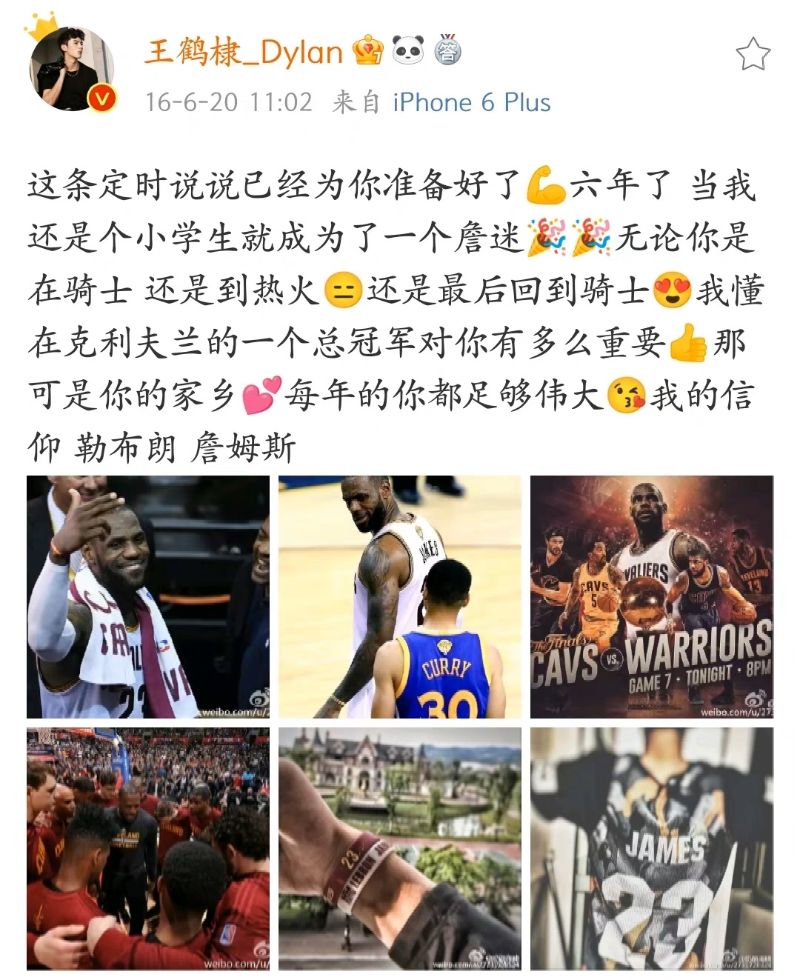This screenshot has width=800, height=980.
Task: Open the Cavs vs Warriors Game 7 poster
Action: click(651, 597)
